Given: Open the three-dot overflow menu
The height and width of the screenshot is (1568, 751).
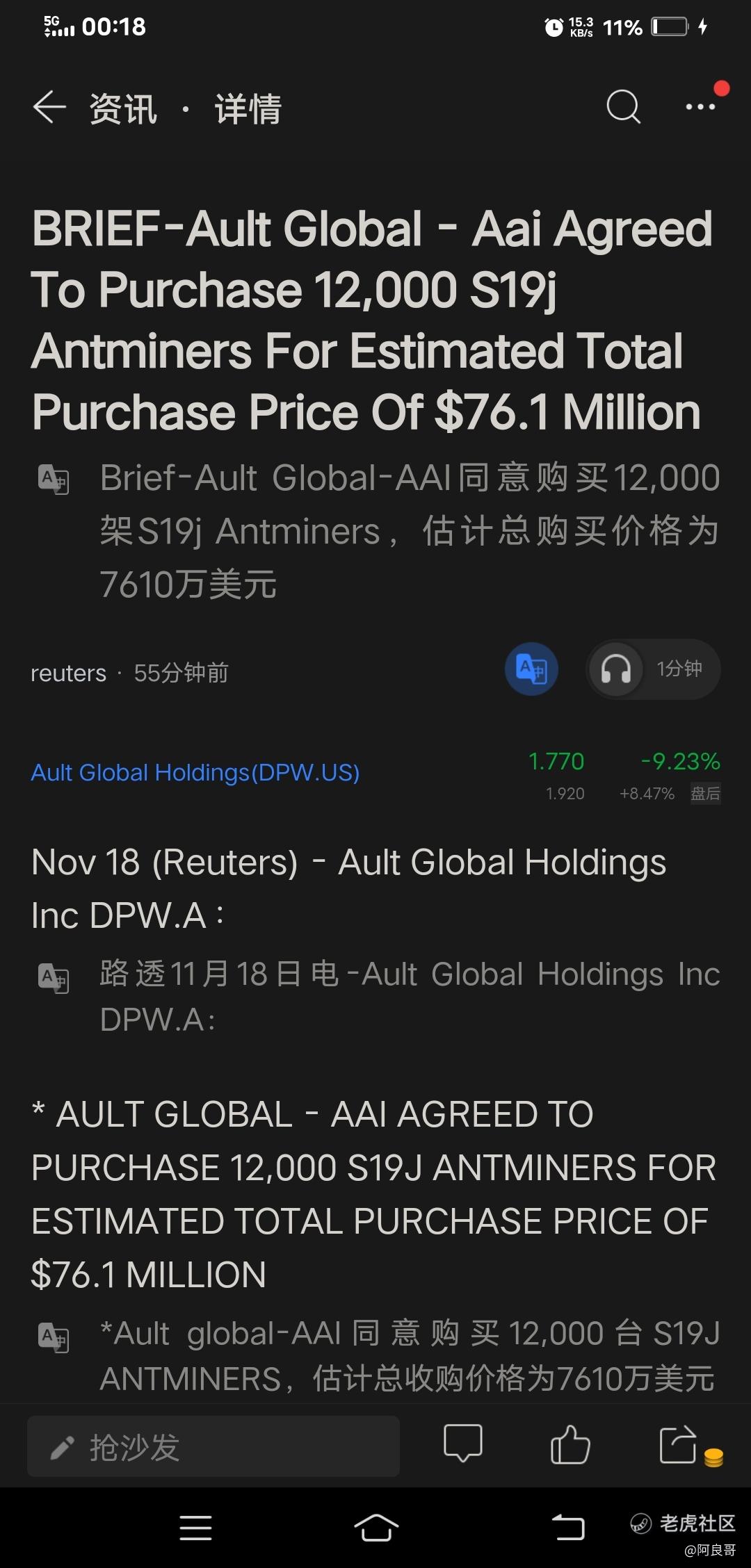Looking at the screenshot, I should click(x=700, y=107).
